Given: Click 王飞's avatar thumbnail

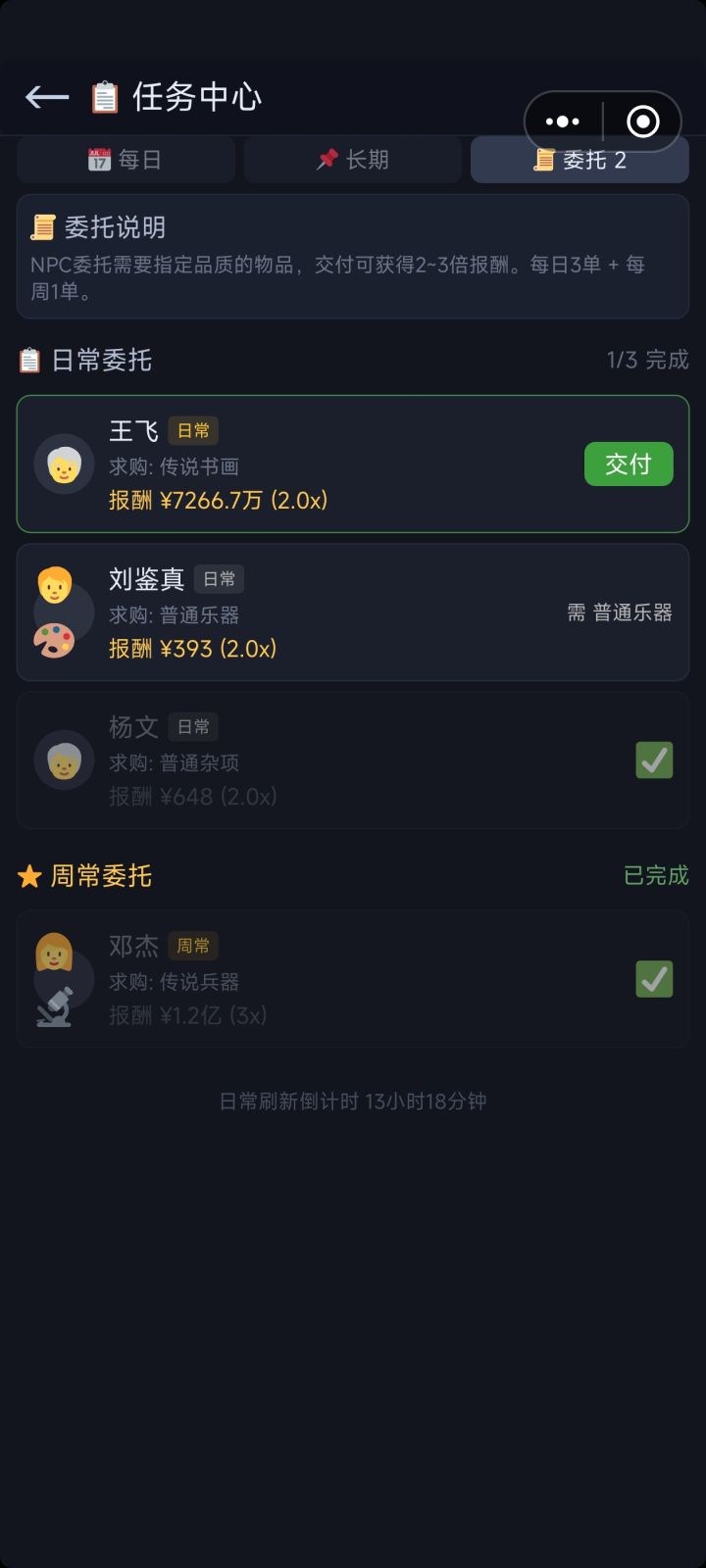Looking at the screenshot, I should coord(64,464).
